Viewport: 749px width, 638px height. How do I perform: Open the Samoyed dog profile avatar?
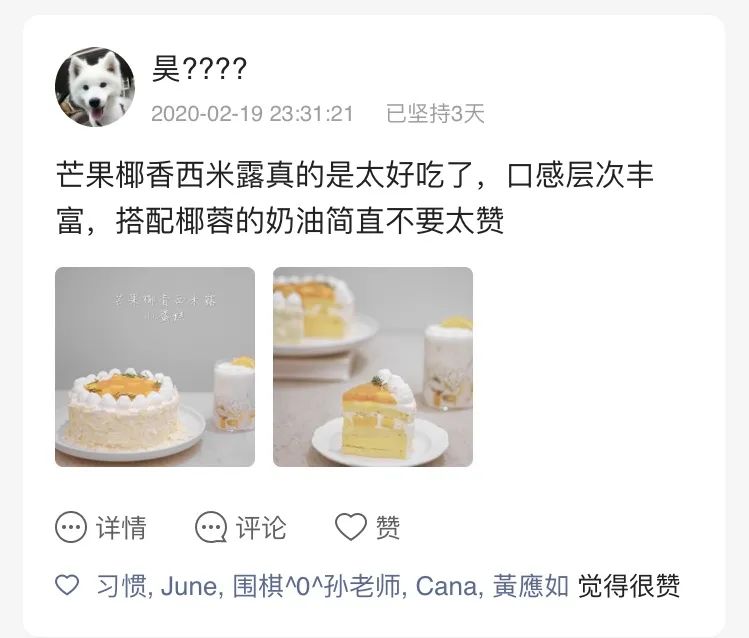95,87
